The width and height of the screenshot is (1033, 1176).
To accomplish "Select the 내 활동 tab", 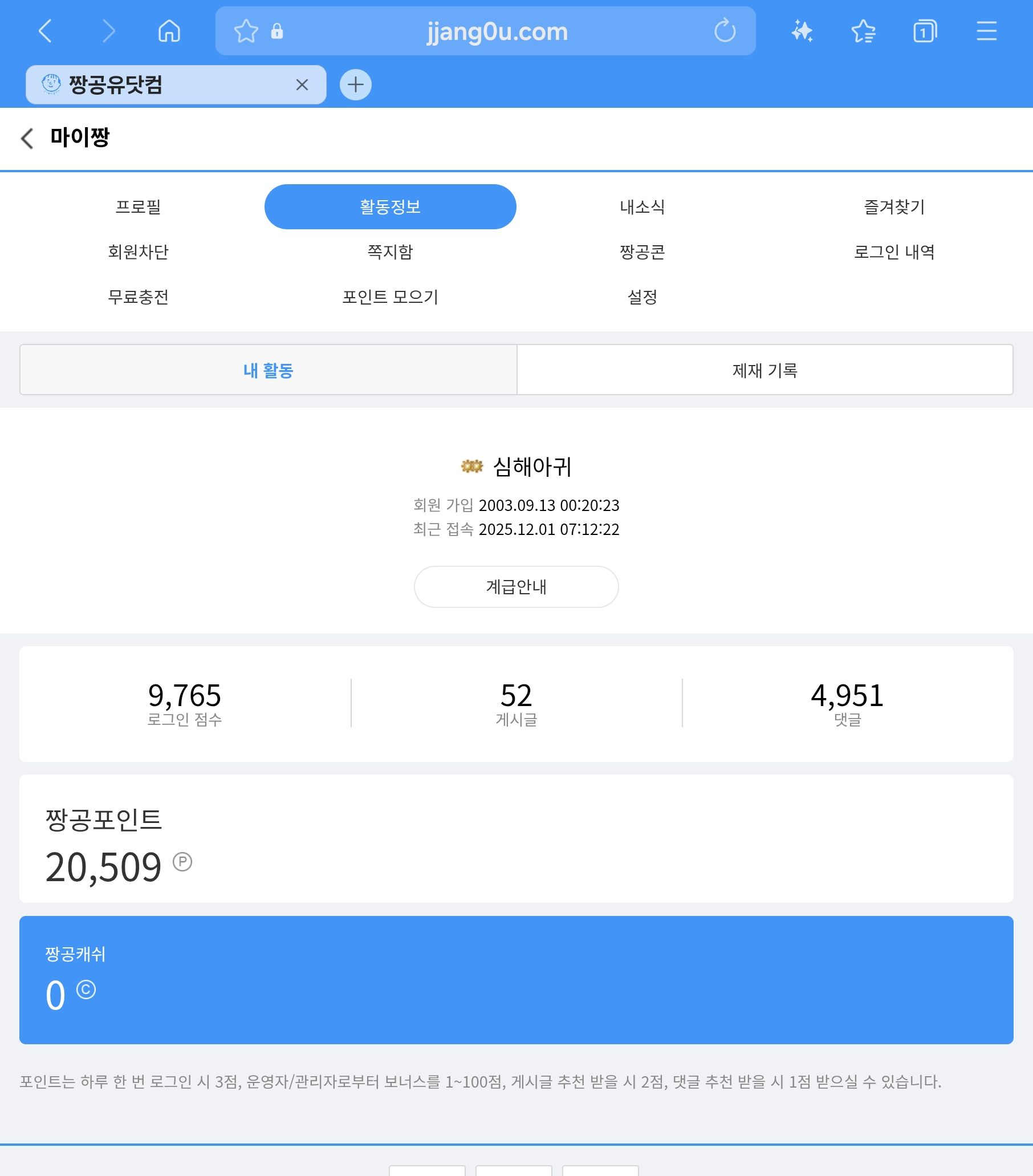I will (268, 370).
